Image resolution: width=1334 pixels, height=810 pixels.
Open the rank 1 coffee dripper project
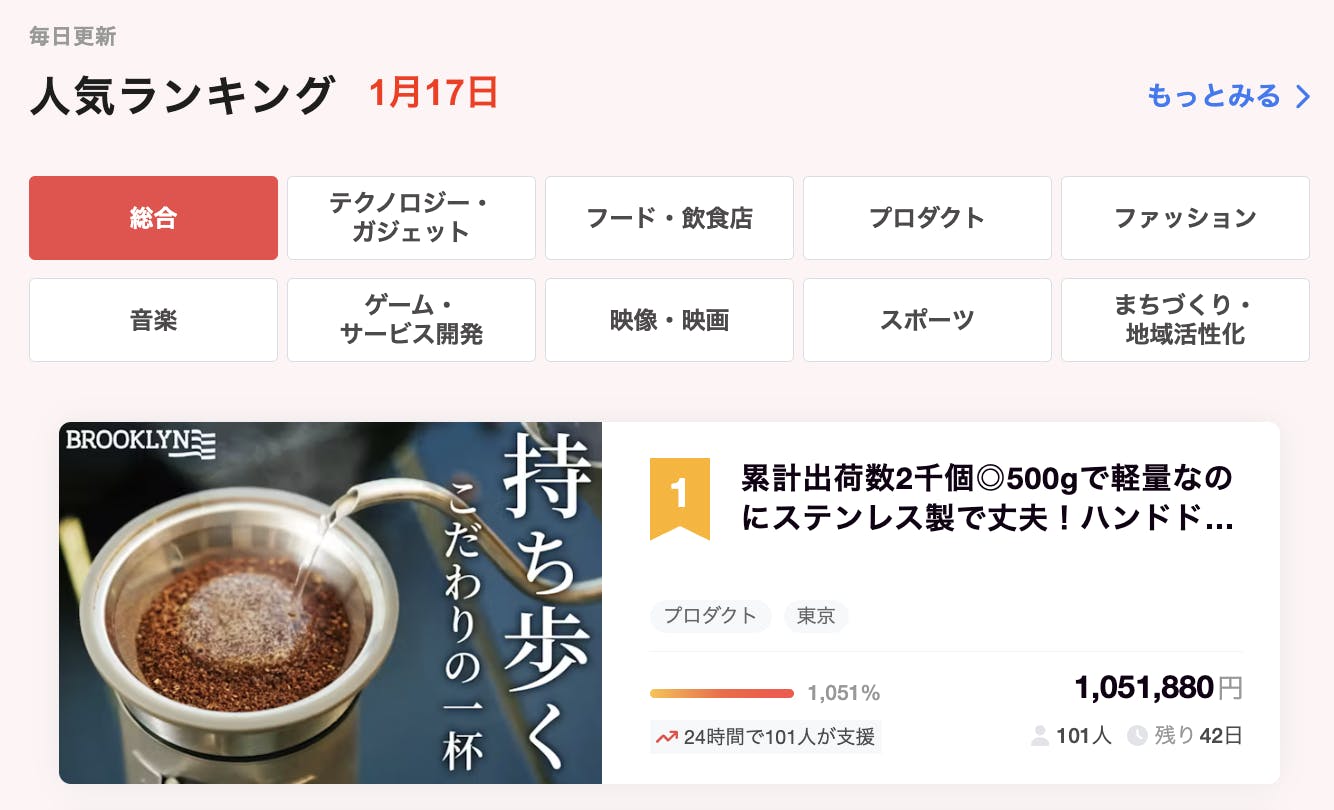[986, 498]
